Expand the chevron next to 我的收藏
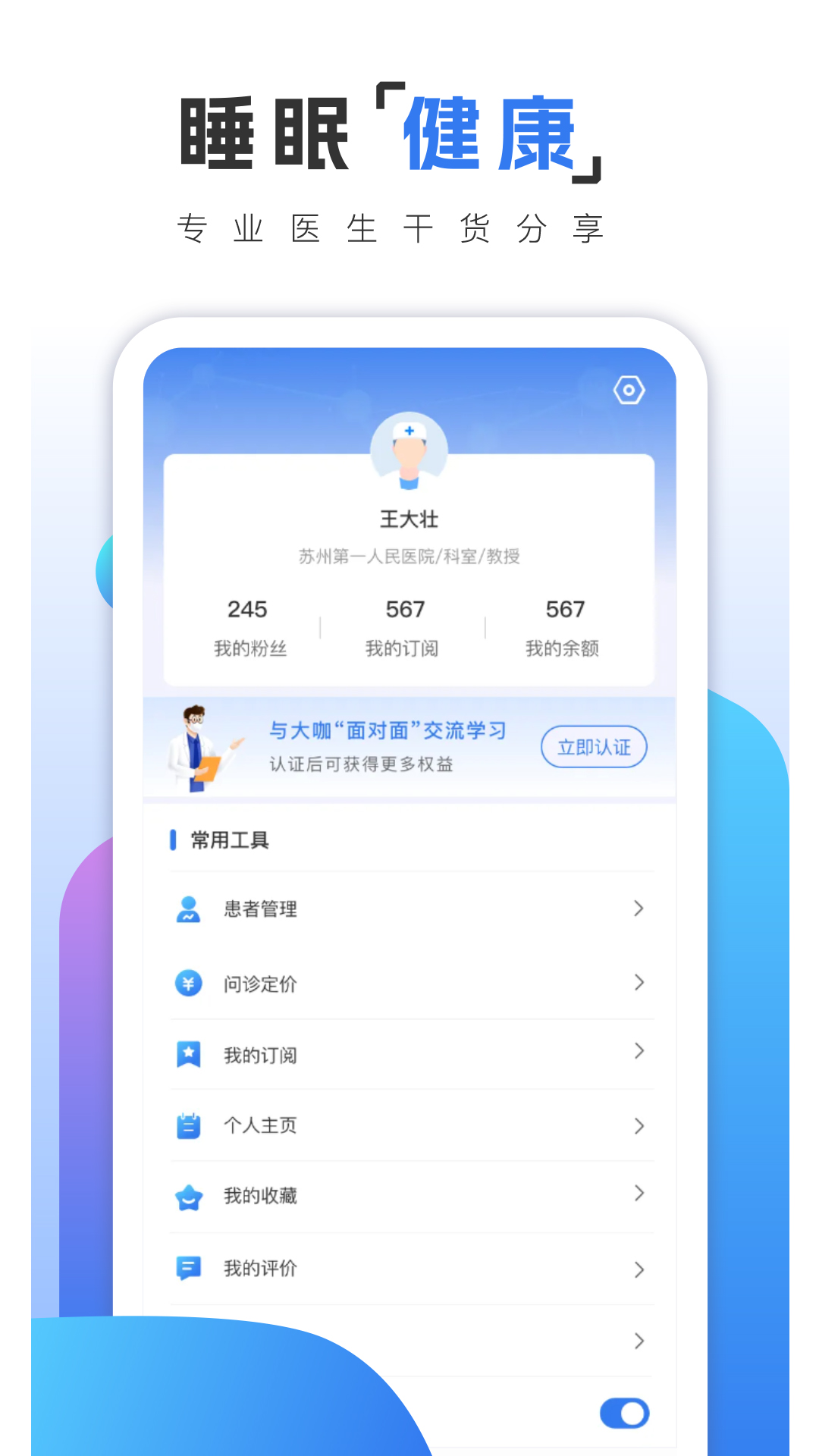819x1456 pixels. [x=638, y=1194]
